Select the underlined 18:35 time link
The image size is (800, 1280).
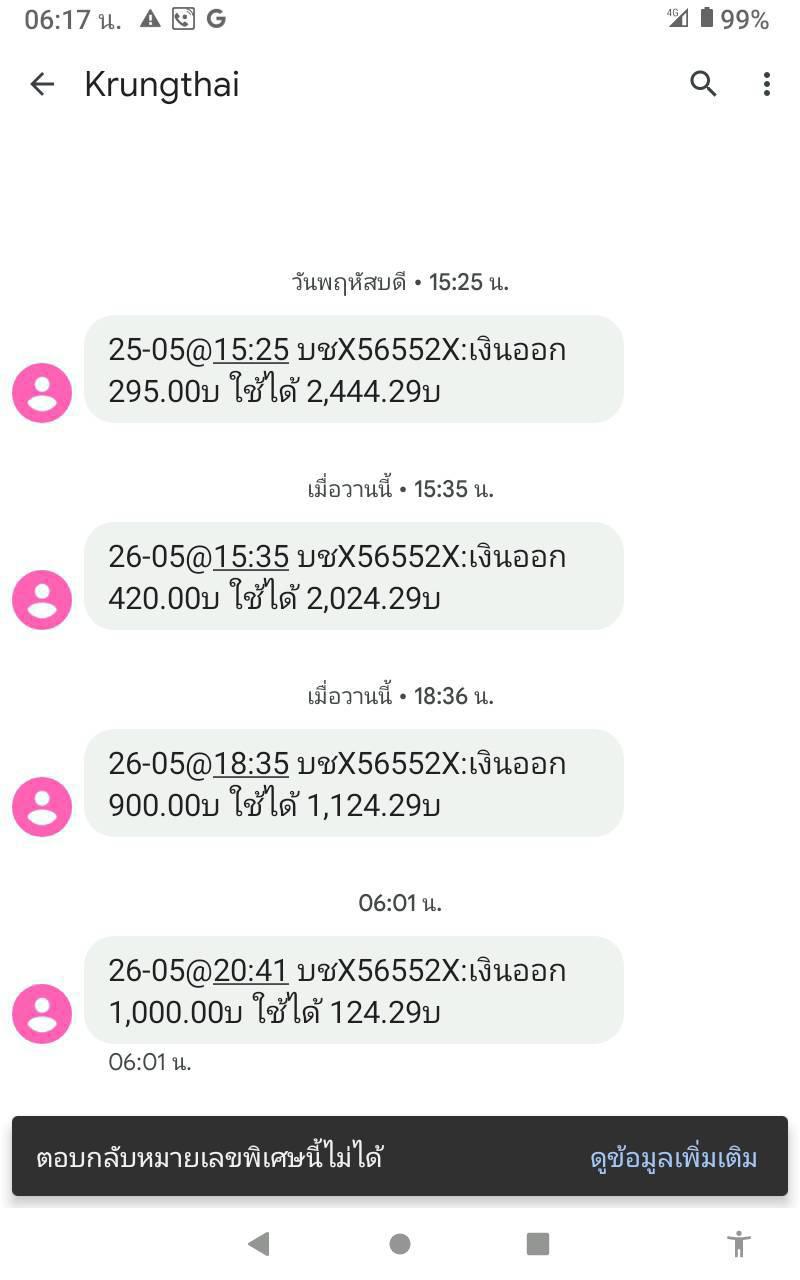pyautogui.click(x=251, y=764)
